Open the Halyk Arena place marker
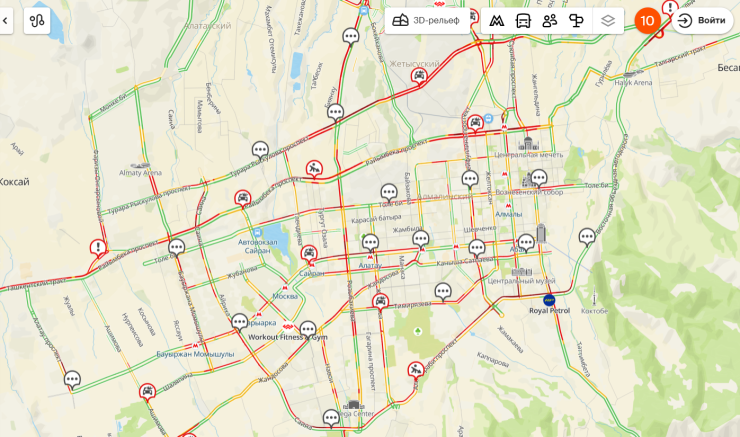Image resolution: width=740 pixels, height=437 pixels. tap(632, 82)
